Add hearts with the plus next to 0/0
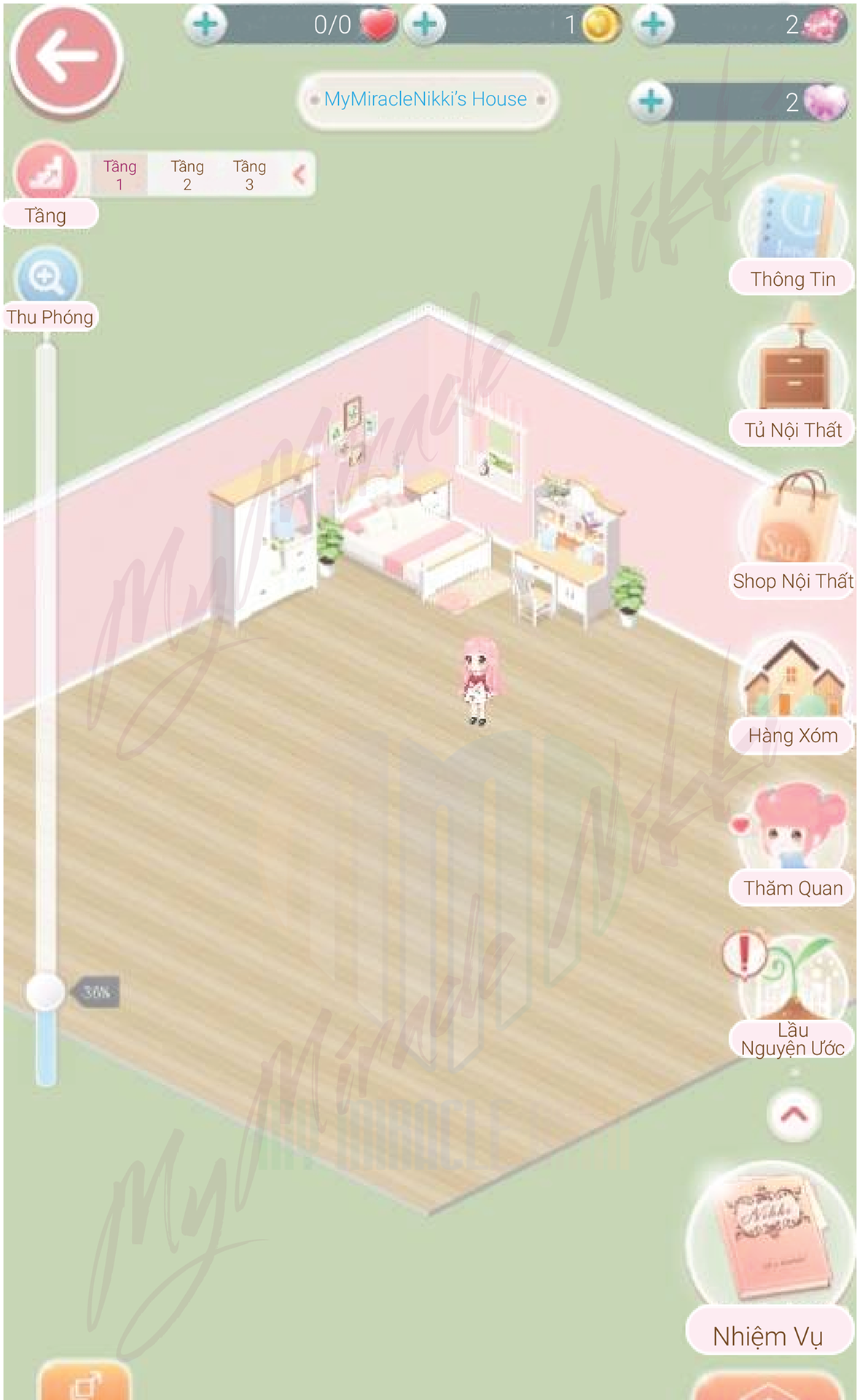 (x=206, y=25)
